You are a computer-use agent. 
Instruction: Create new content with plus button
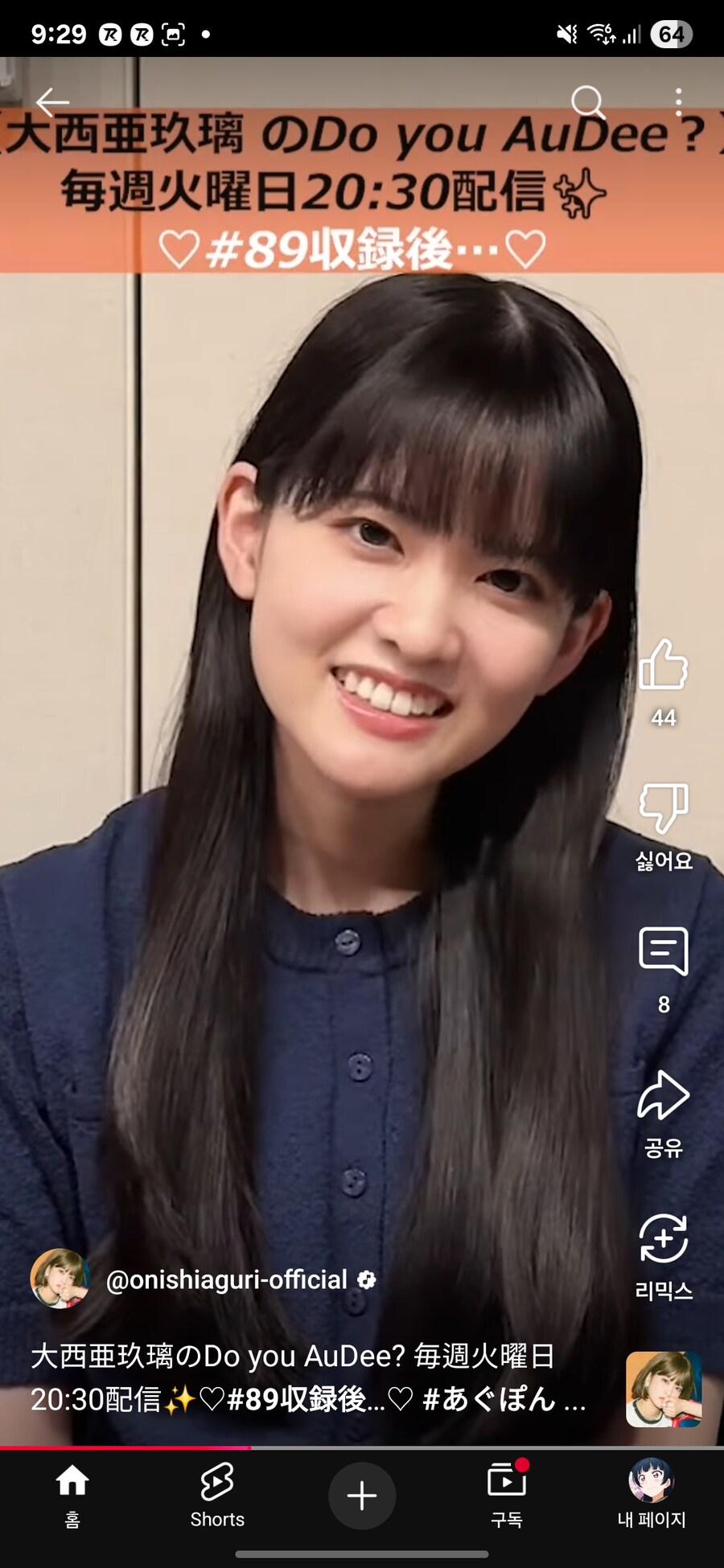pos(362,1496)
